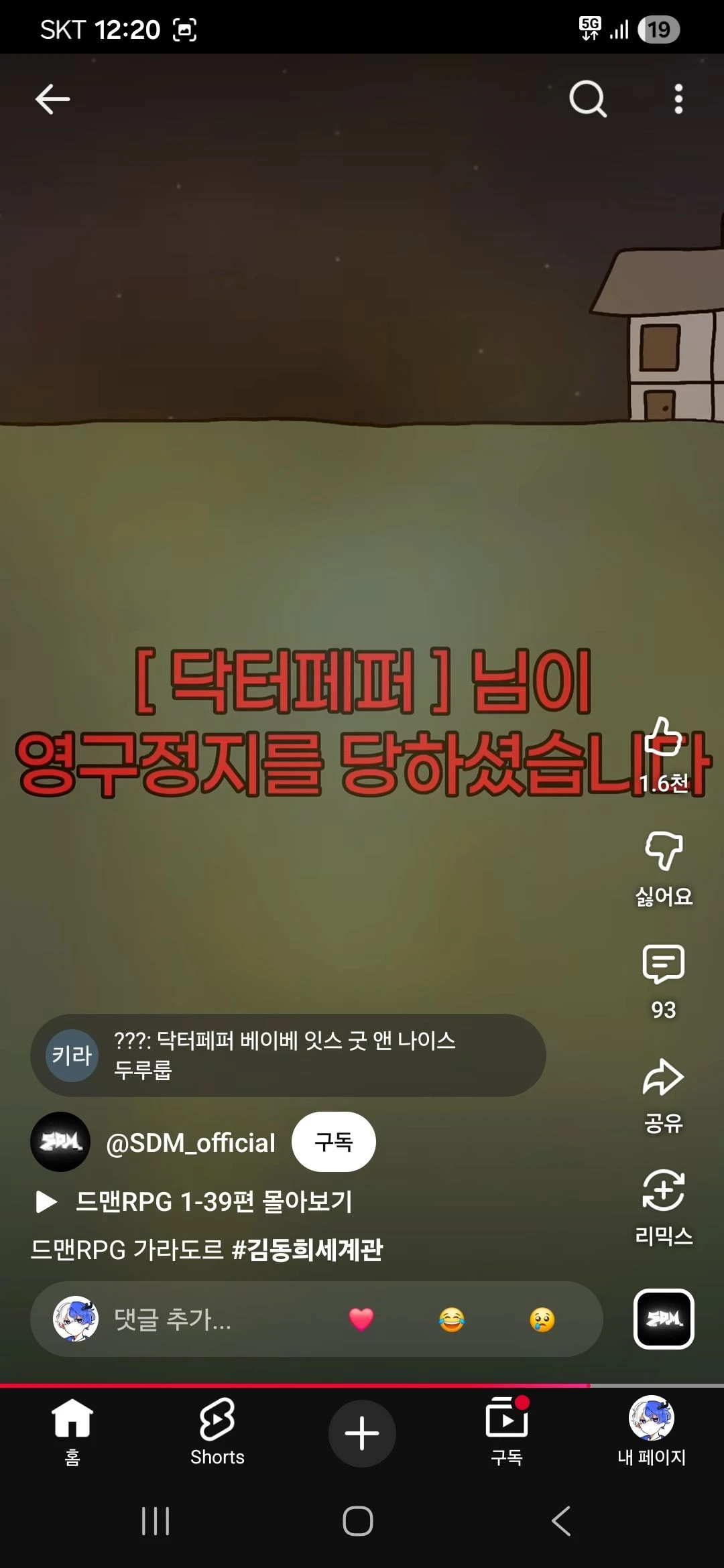Send the laughing emoji reaction

(452, 1319)
